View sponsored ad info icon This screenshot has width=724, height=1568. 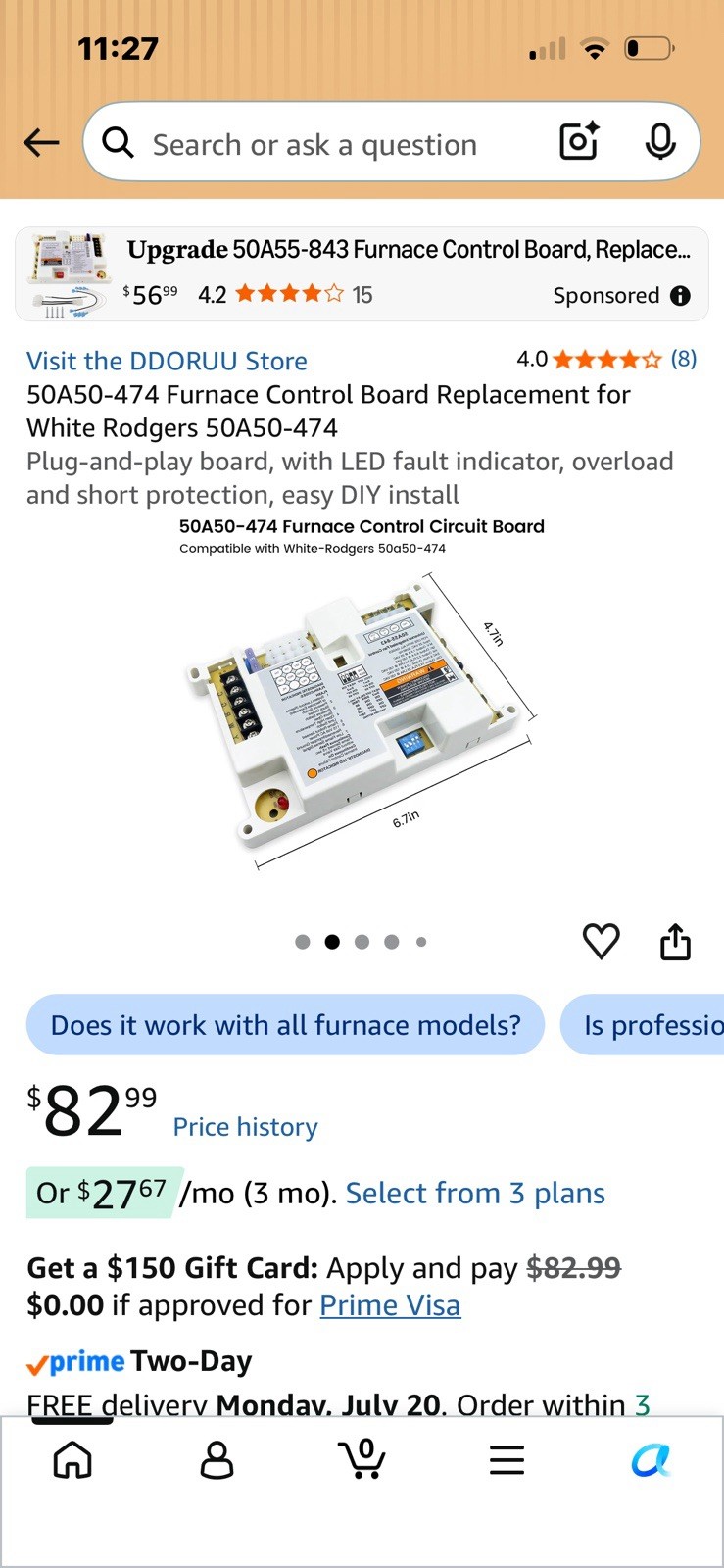pos(680,296)
